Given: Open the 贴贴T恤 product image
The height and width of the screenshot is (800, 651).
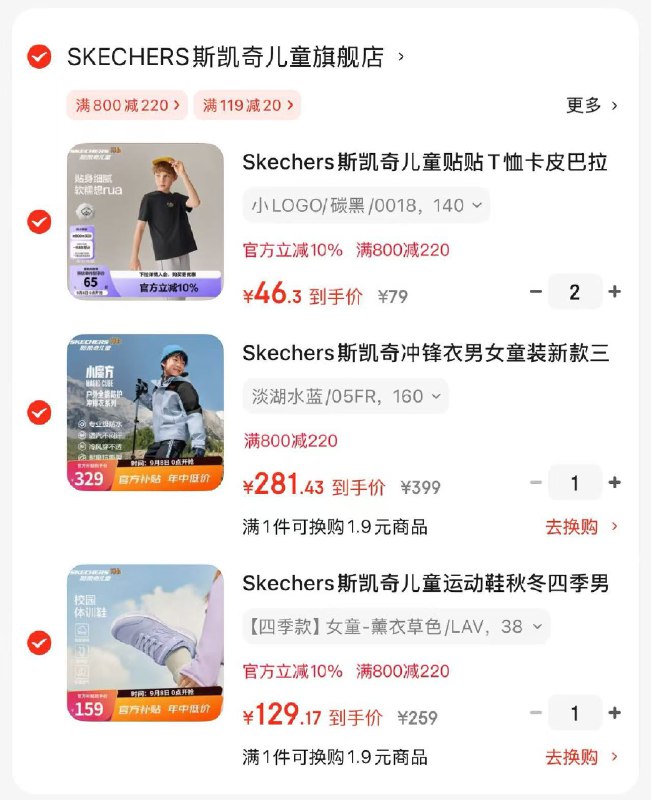Looking at the screenshot, I should 146,221.
